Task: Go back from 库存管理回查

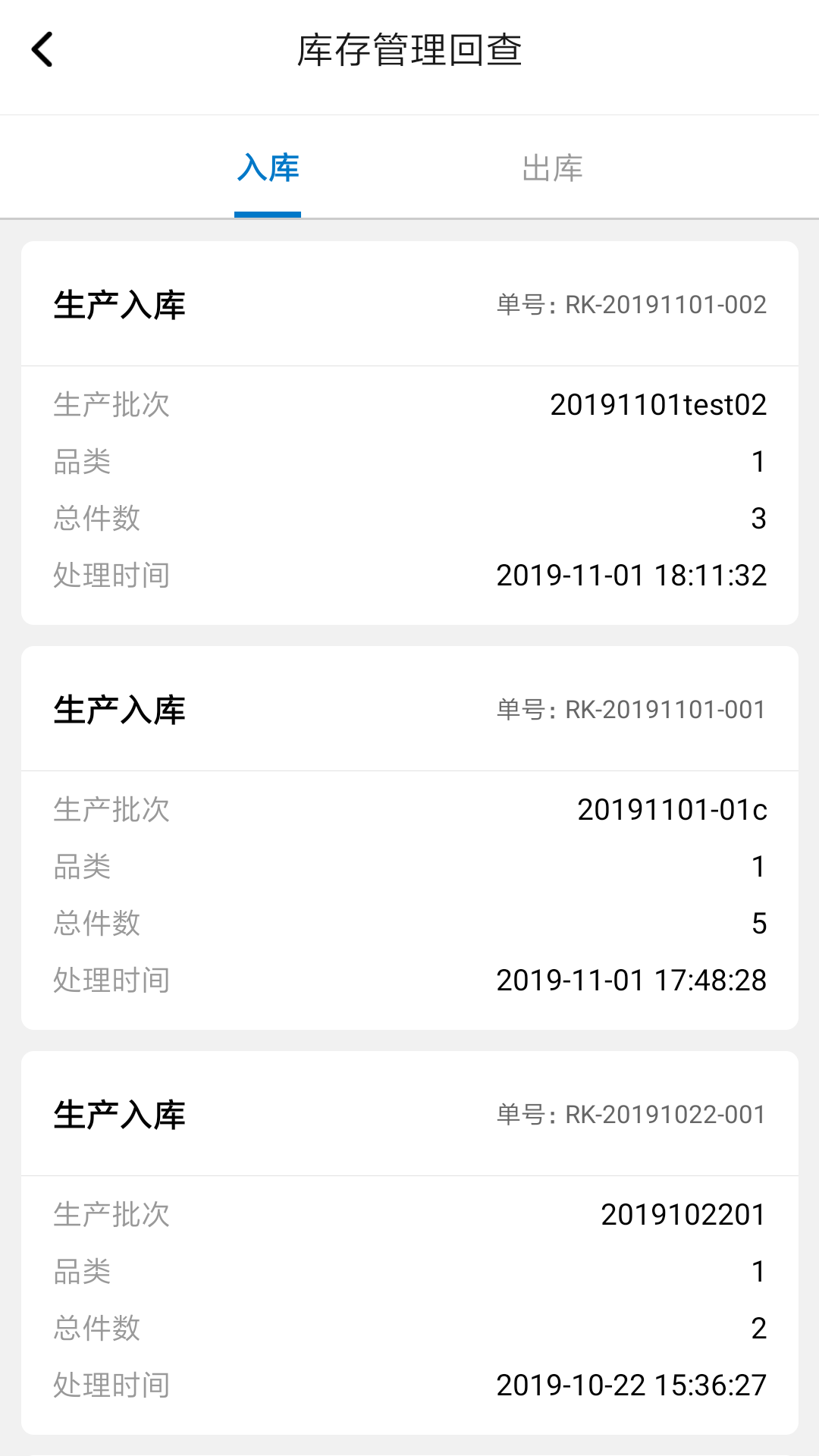Action: click(x=42, y=50)
